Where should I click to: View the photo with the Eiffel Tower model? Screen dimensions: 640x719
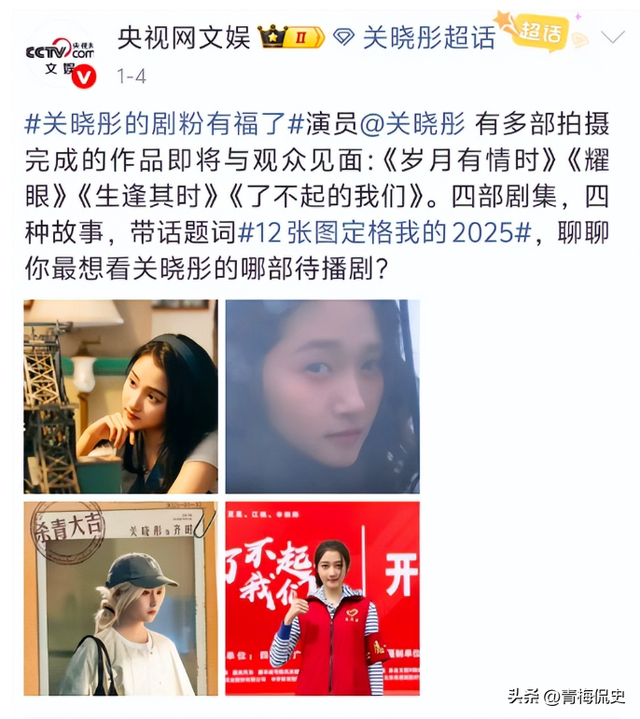121,397
